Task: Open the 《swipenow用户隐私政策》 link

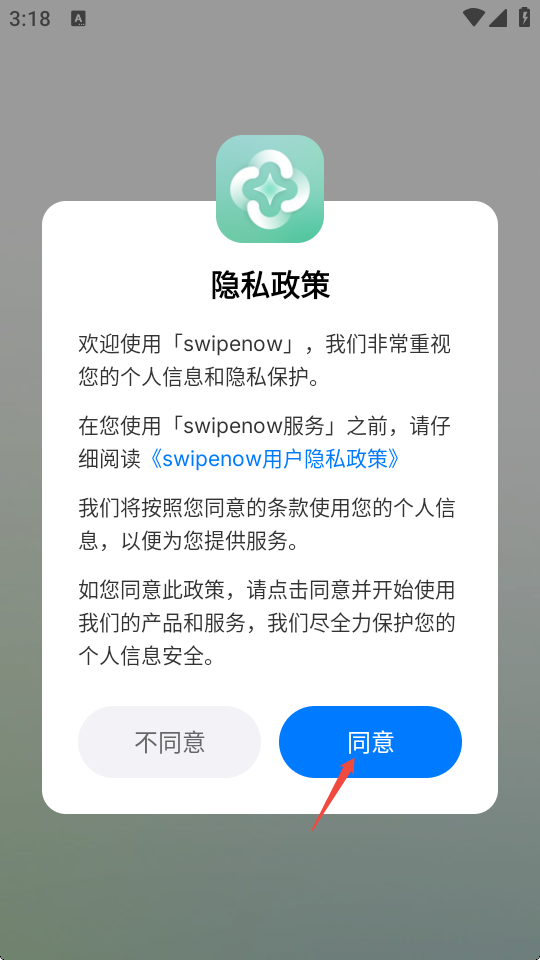Action: 274,459
